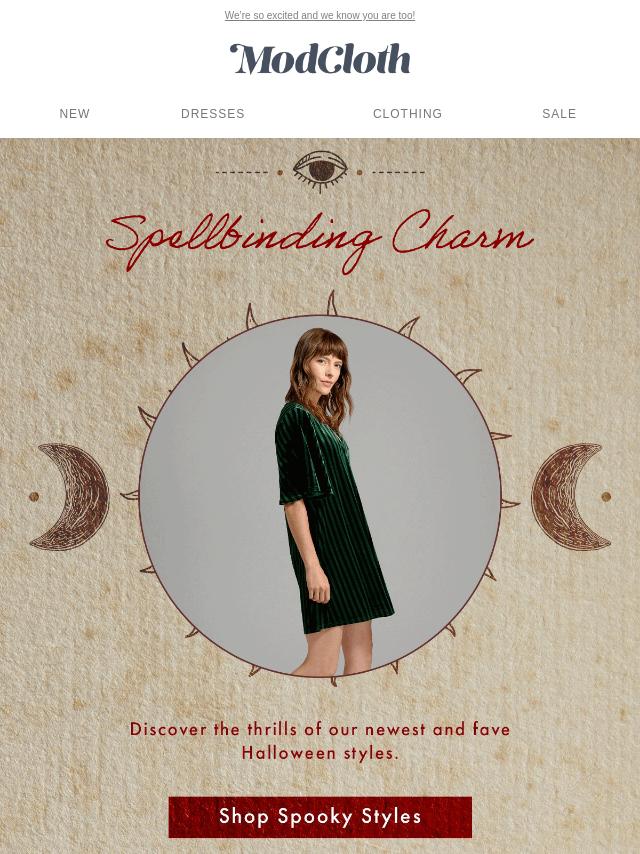View the SALE section
The width and height of the screenshot is (640, 854).
click(559, 114)
